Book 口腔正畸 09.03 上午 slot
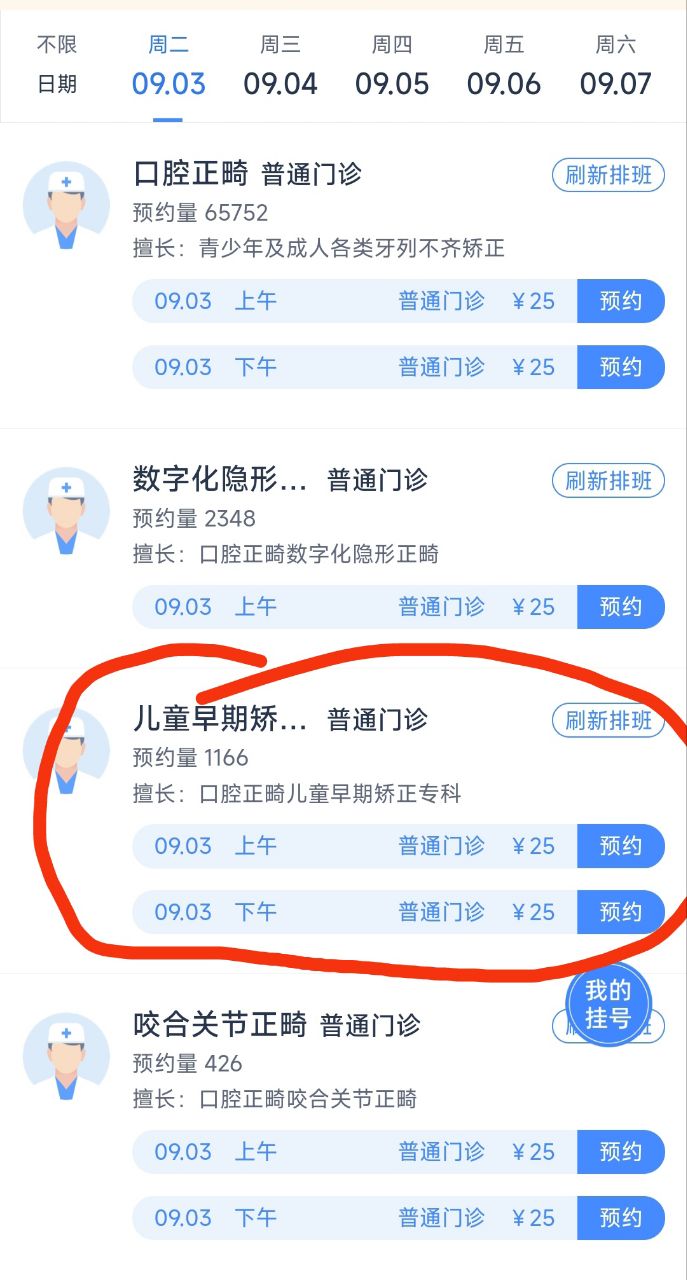The width and height of the screenshot is (687, 1280). pos(620,301)
